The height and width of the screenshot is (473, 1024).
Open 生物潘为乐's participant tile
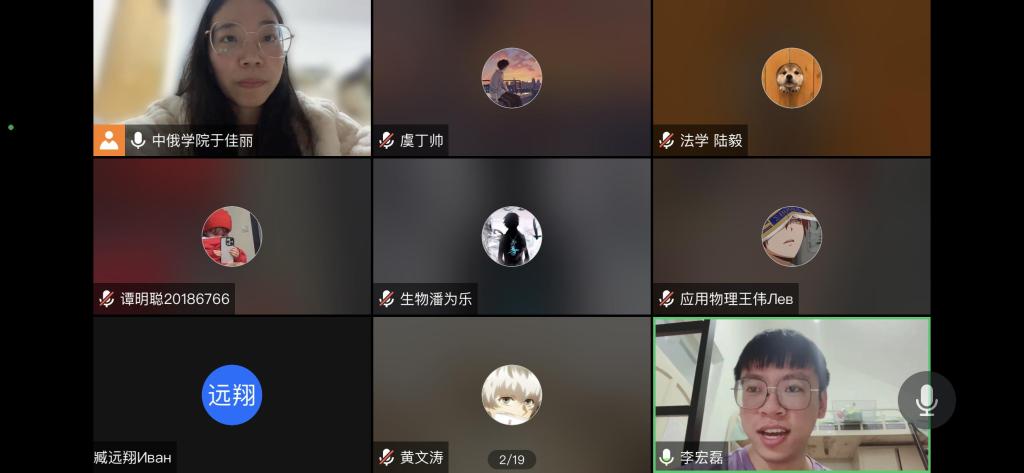point(511,237)
